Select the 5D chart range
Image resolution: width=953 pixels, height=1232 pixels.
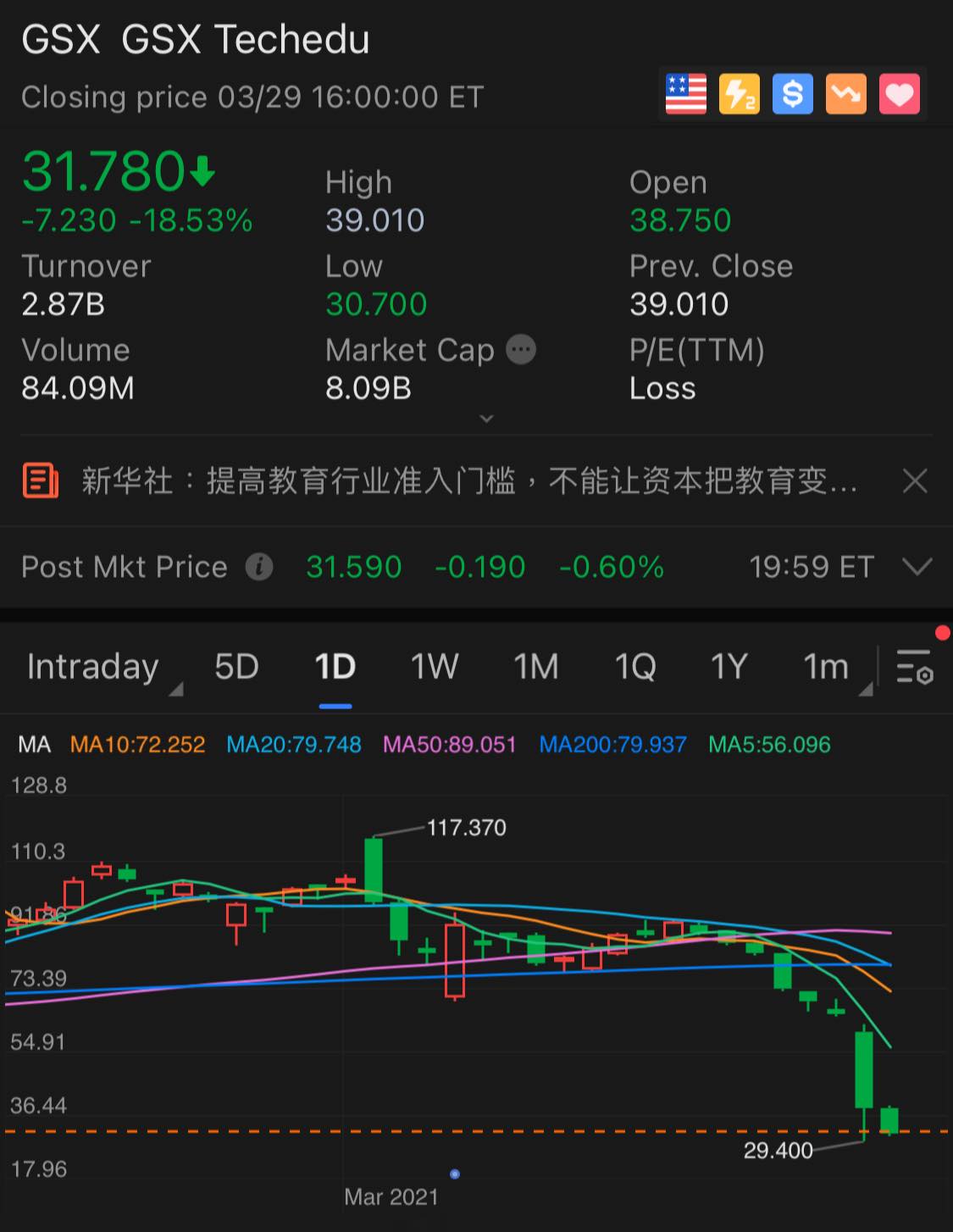tap(236, 667)
